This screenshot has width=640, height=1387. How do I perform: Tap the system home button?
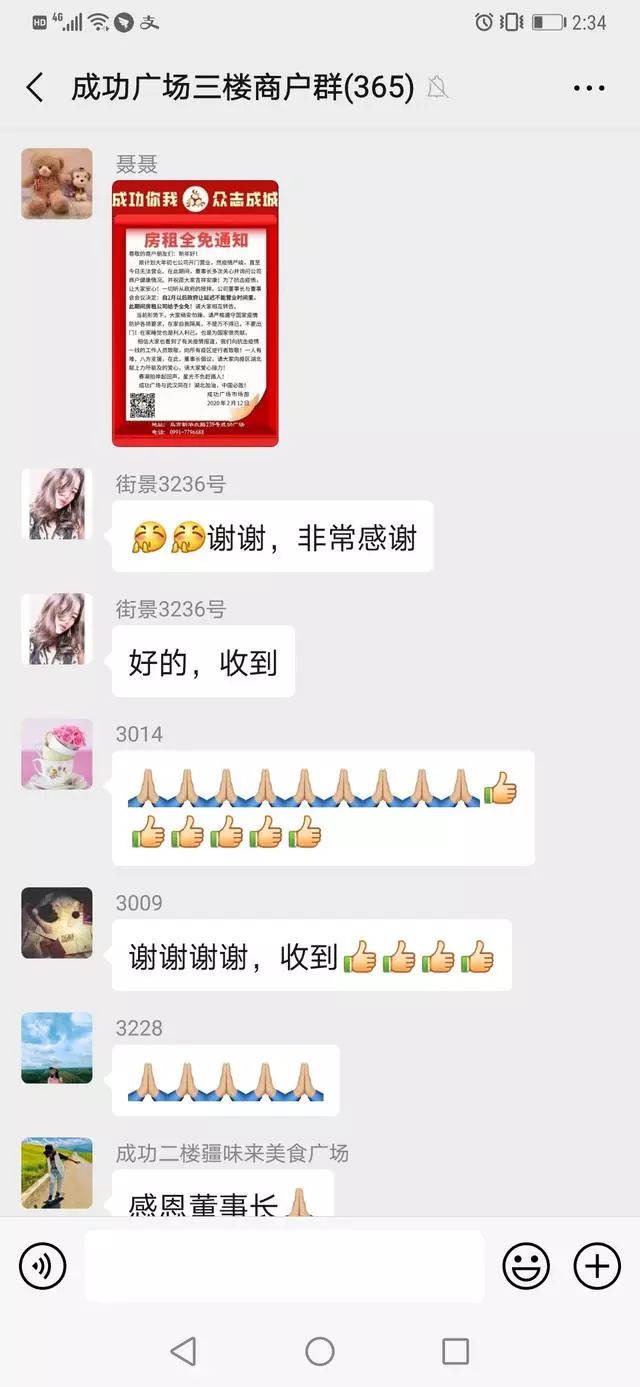320,1352
